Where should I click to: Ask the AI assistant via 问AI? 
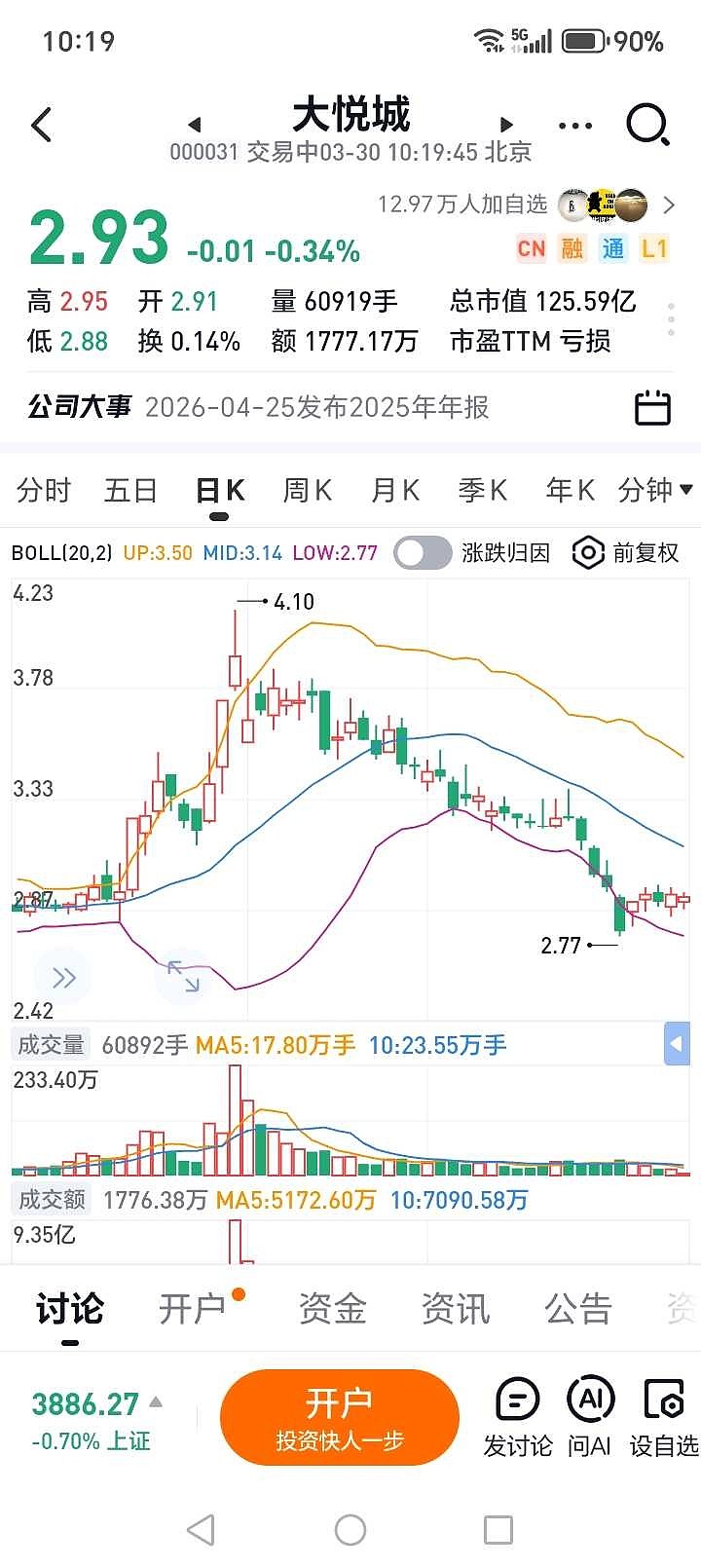(590, 1417)
